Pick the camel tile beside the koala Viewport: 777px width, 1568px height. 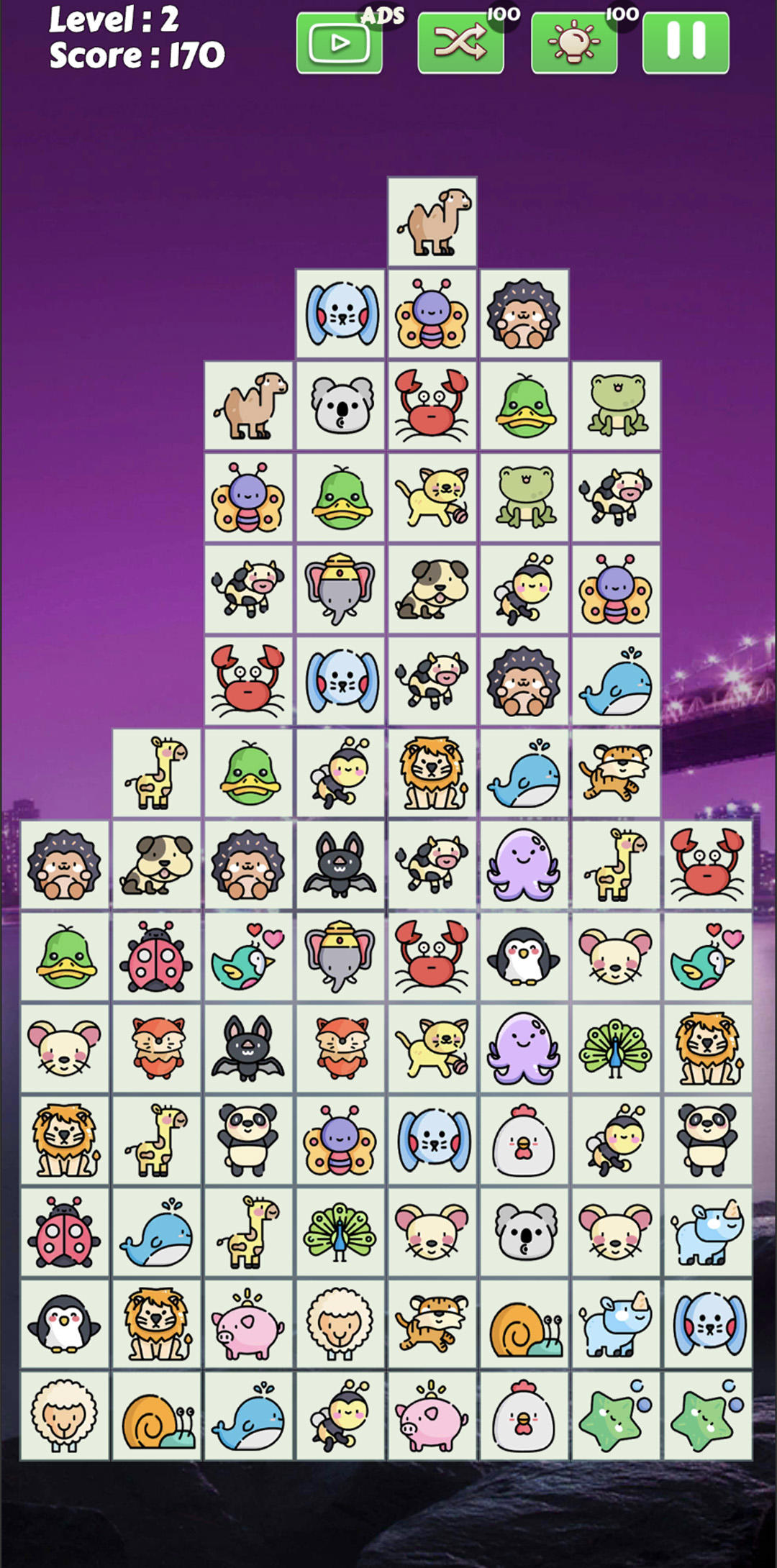248,406
